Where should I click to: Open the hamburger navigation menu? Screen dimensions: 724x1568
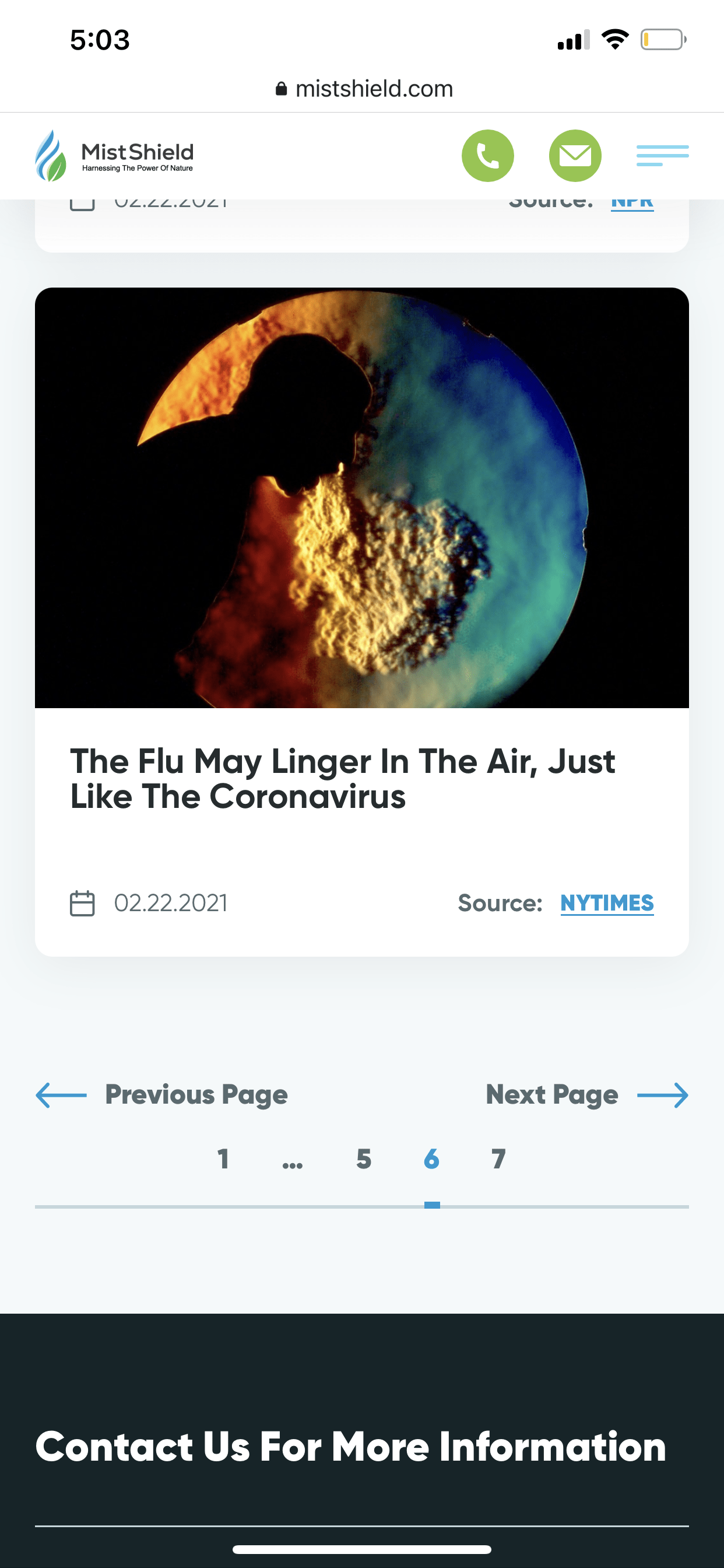click(x=662, y=155)
